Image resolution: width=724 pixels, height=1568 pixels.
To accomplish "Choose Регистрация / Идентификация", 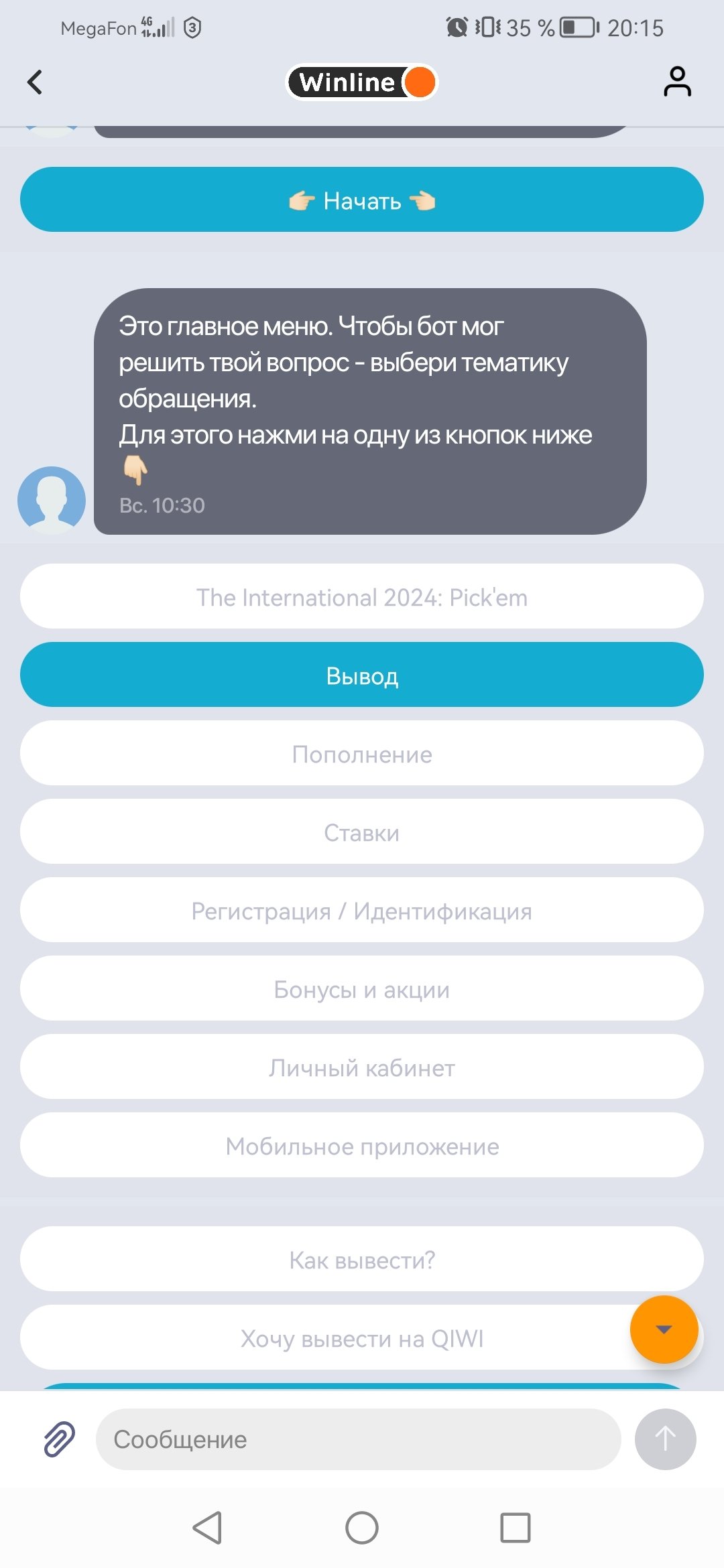I will click(362, 910).
